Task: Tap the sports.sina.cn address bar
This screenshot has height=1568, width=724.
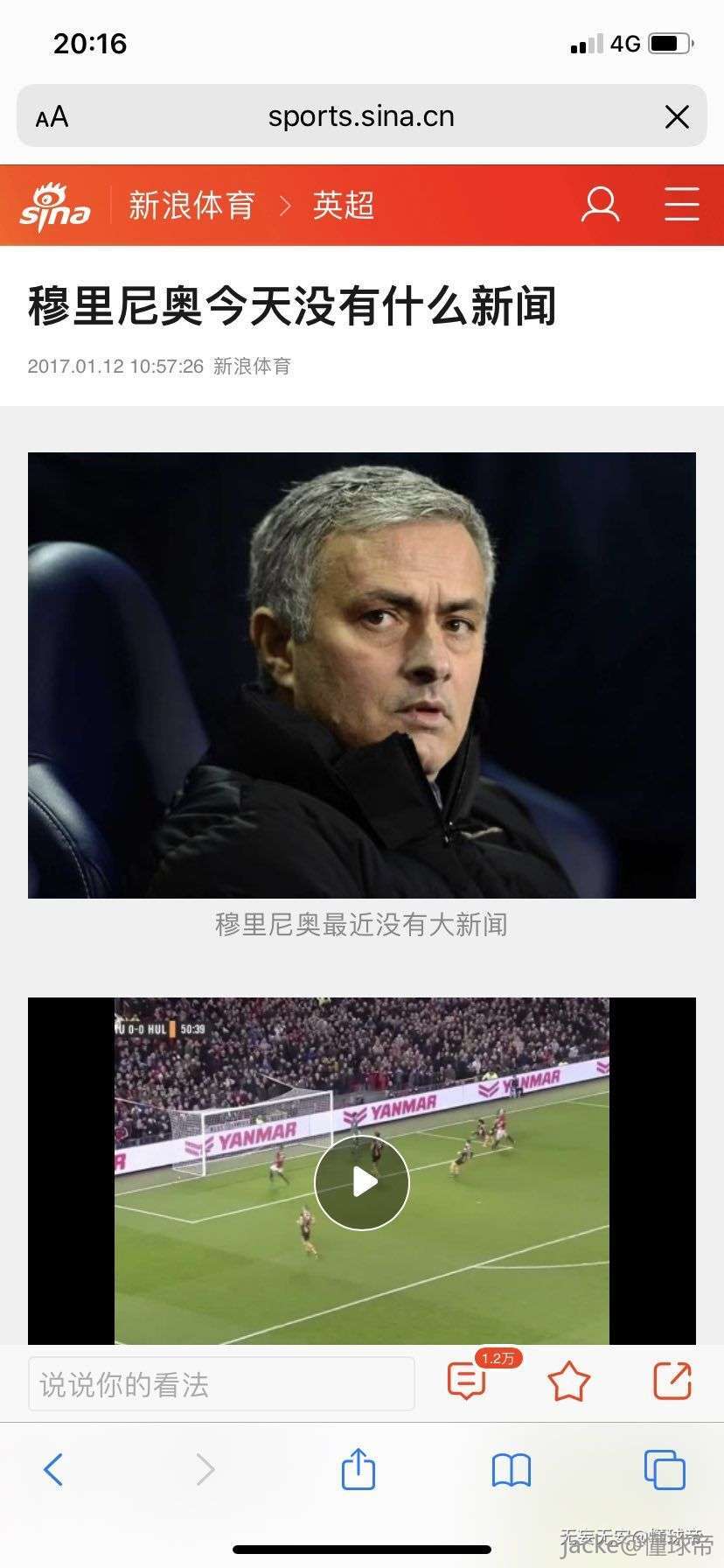Action: click(361, 116)
